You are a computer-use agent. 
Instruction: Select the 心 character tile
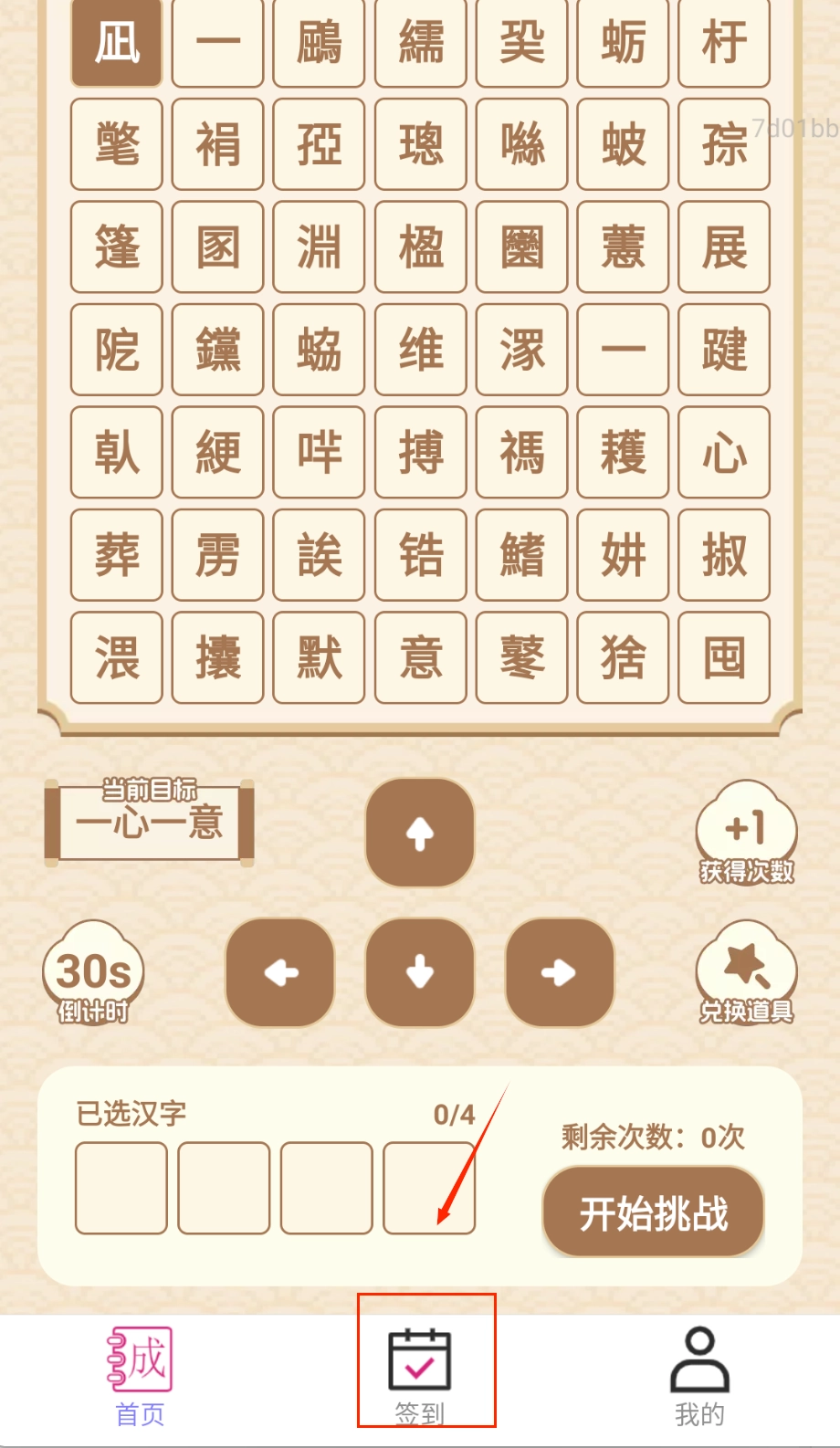tap(724, 453)
